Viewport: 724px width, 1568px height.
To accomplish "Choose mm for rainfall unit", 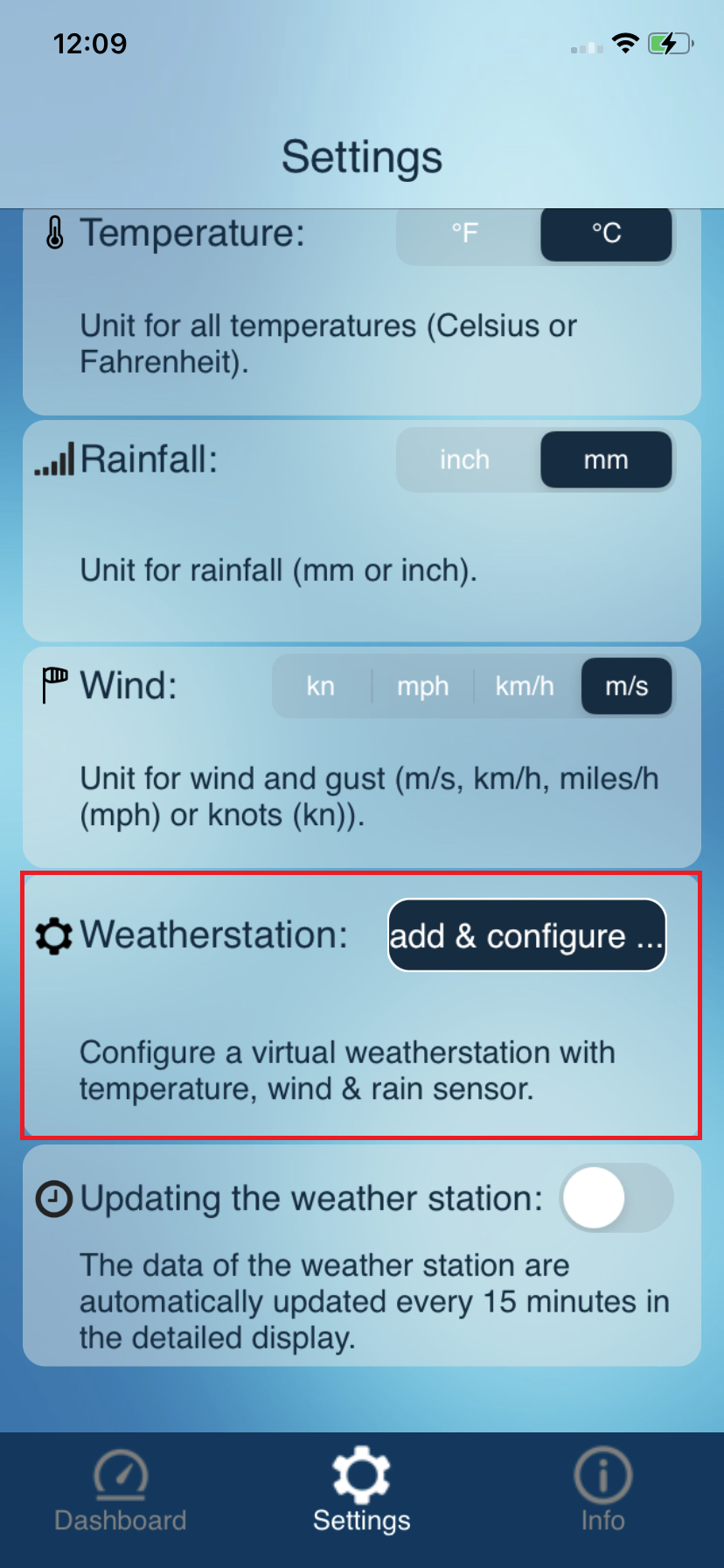I will pyautogui.click(x=606, y=460).
